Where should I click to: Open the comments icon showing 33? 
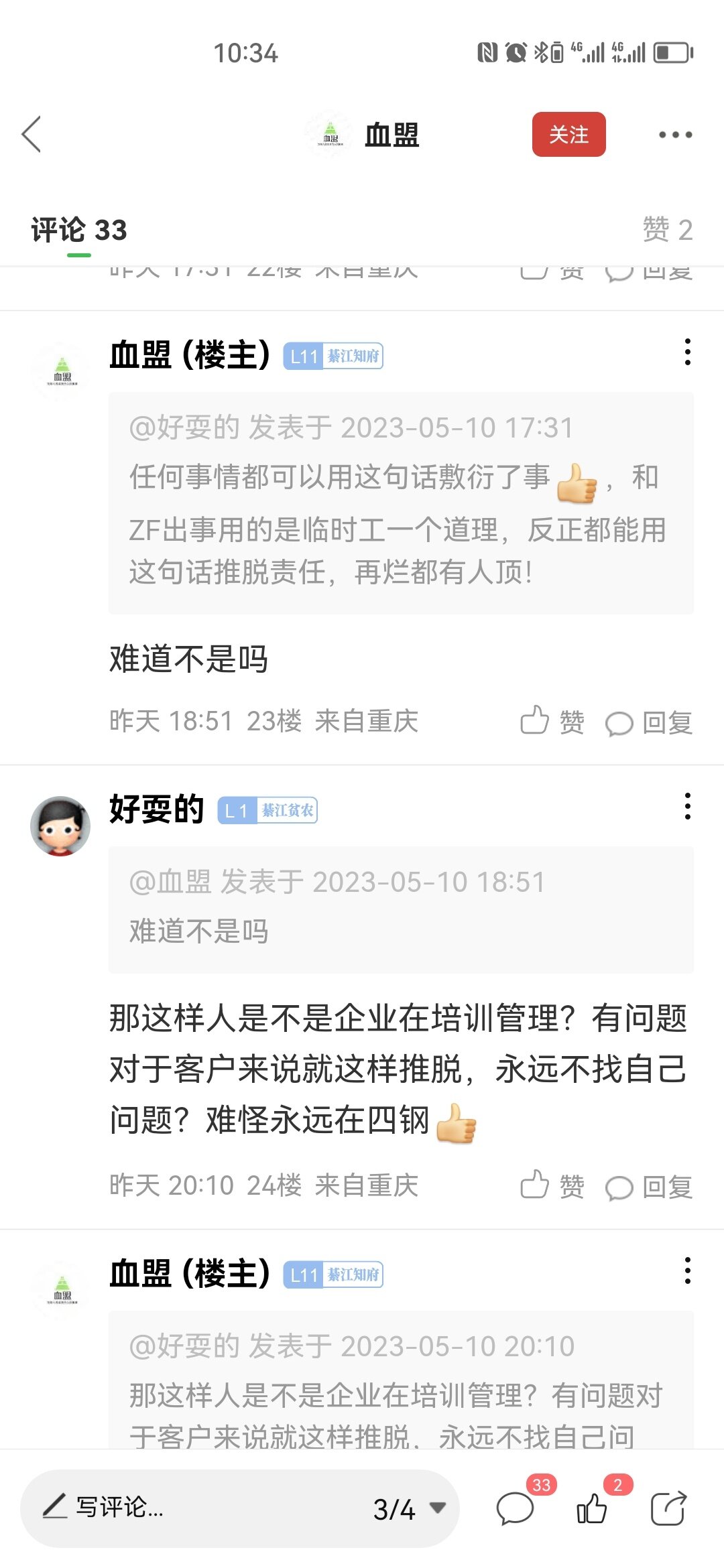tap(516, 1508)
